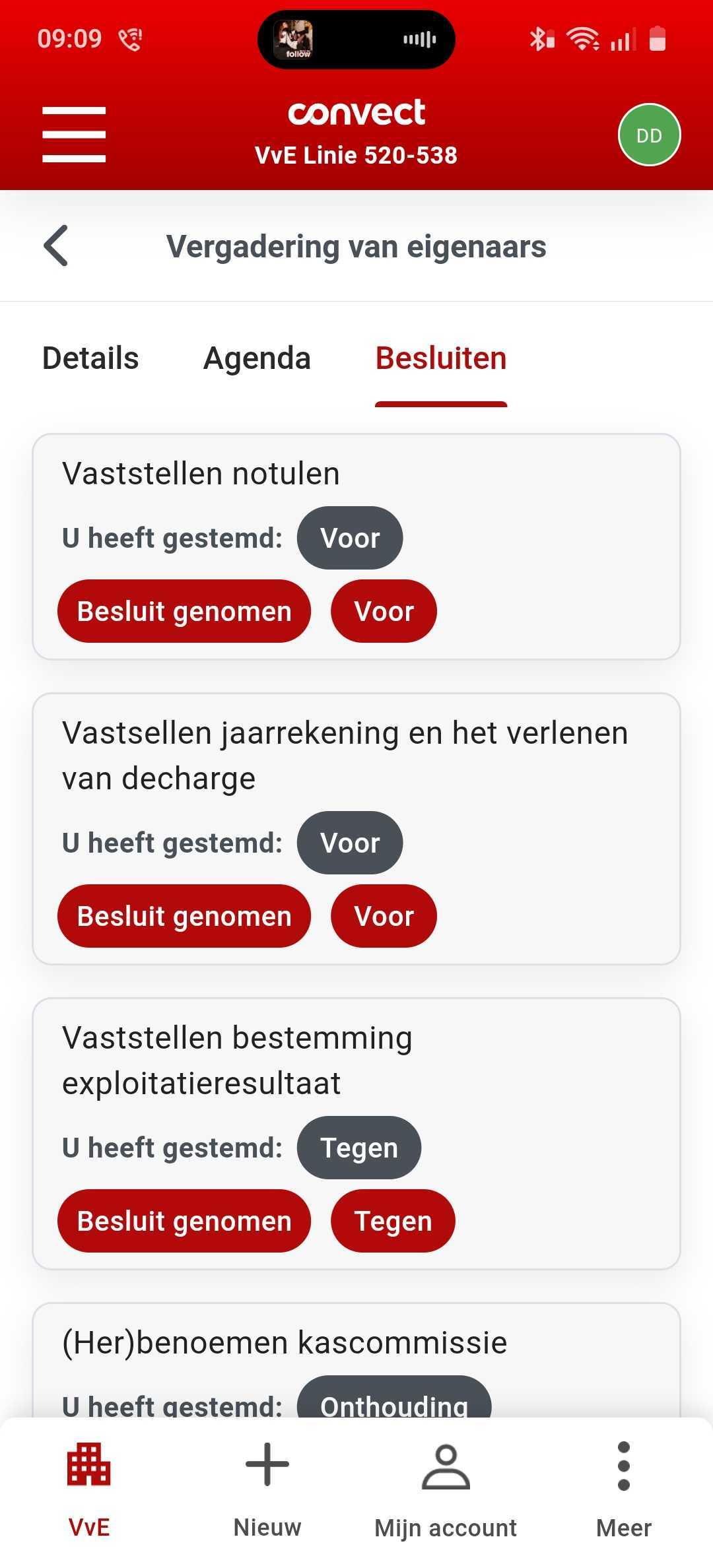The image size is (713, 1568).
Task: Open the hamburger drawer menu
Action: (x=74, y=135)
